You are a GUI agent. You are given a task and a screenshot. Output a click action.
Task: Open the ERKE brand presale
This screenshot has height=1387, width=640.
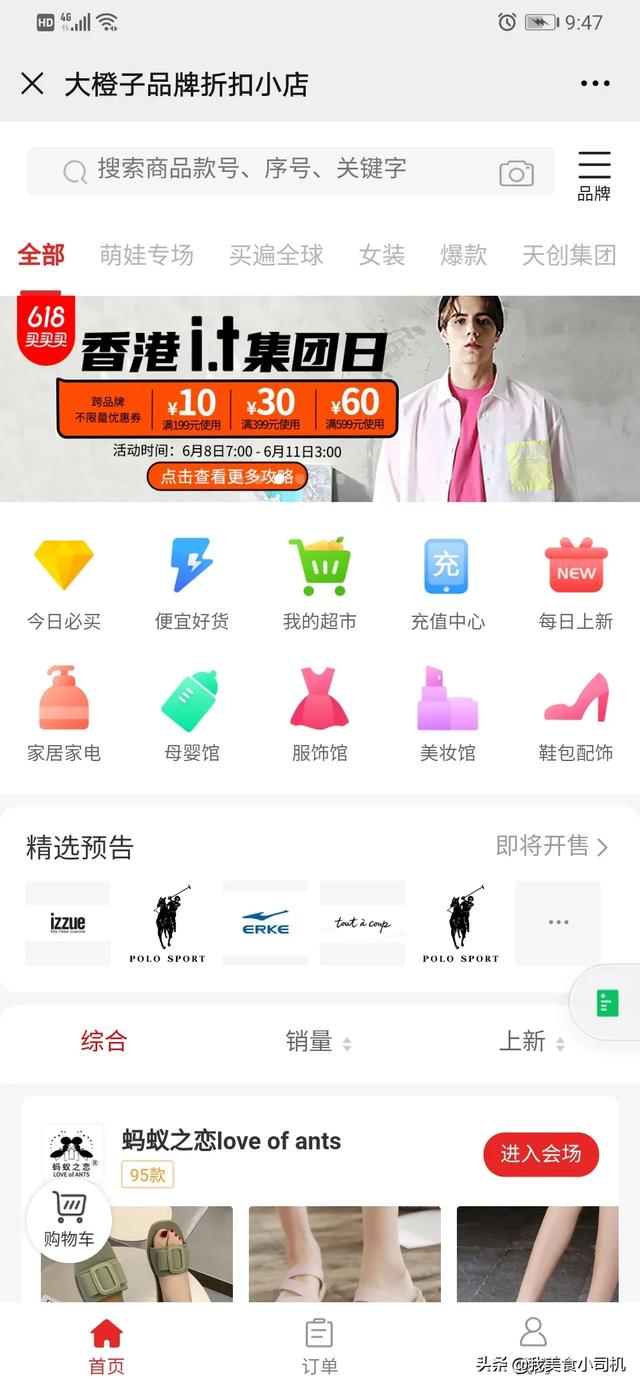pos(265,923)
